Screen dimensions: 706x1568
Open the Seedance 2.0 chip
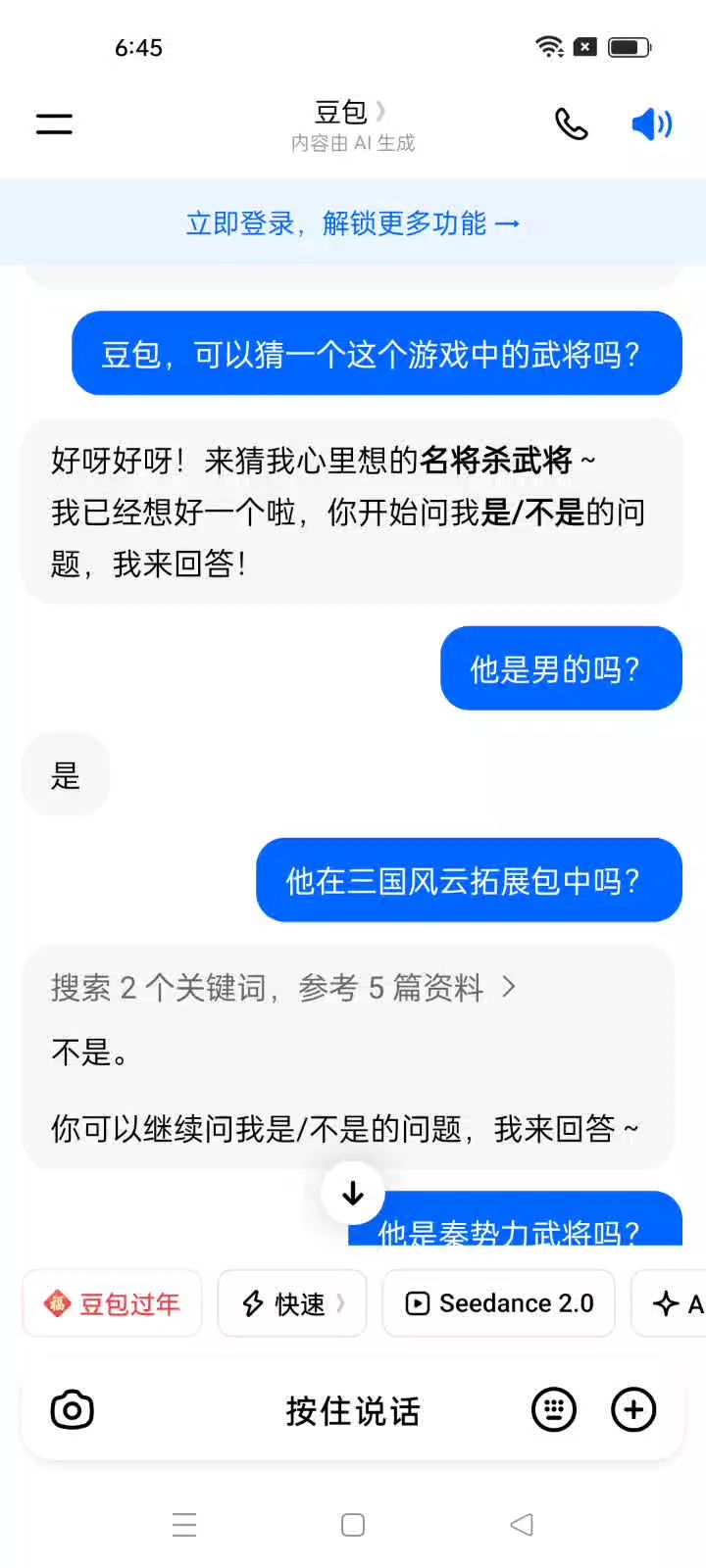[498, 1303]
